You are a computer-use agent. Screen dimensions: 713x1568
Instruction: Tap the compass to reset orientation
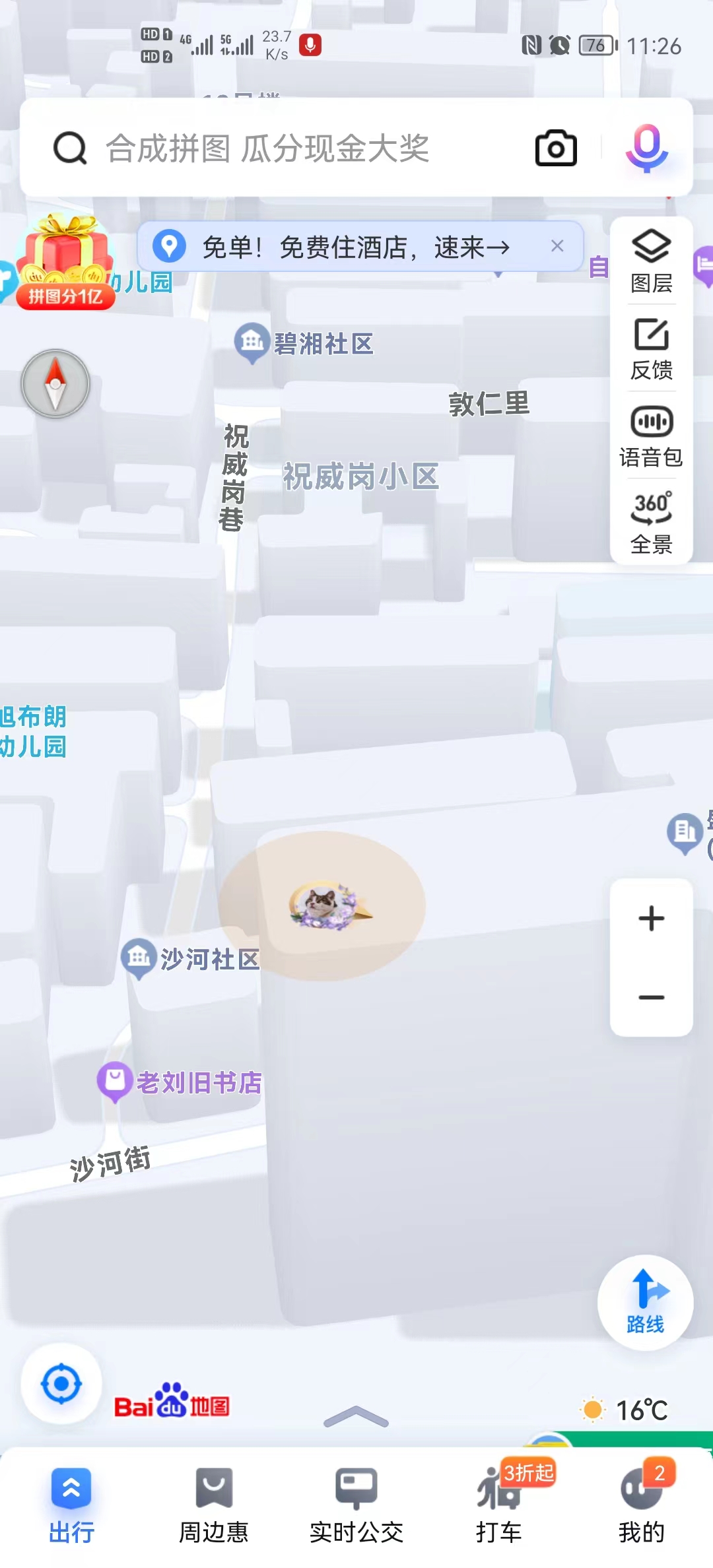point(55,383)
